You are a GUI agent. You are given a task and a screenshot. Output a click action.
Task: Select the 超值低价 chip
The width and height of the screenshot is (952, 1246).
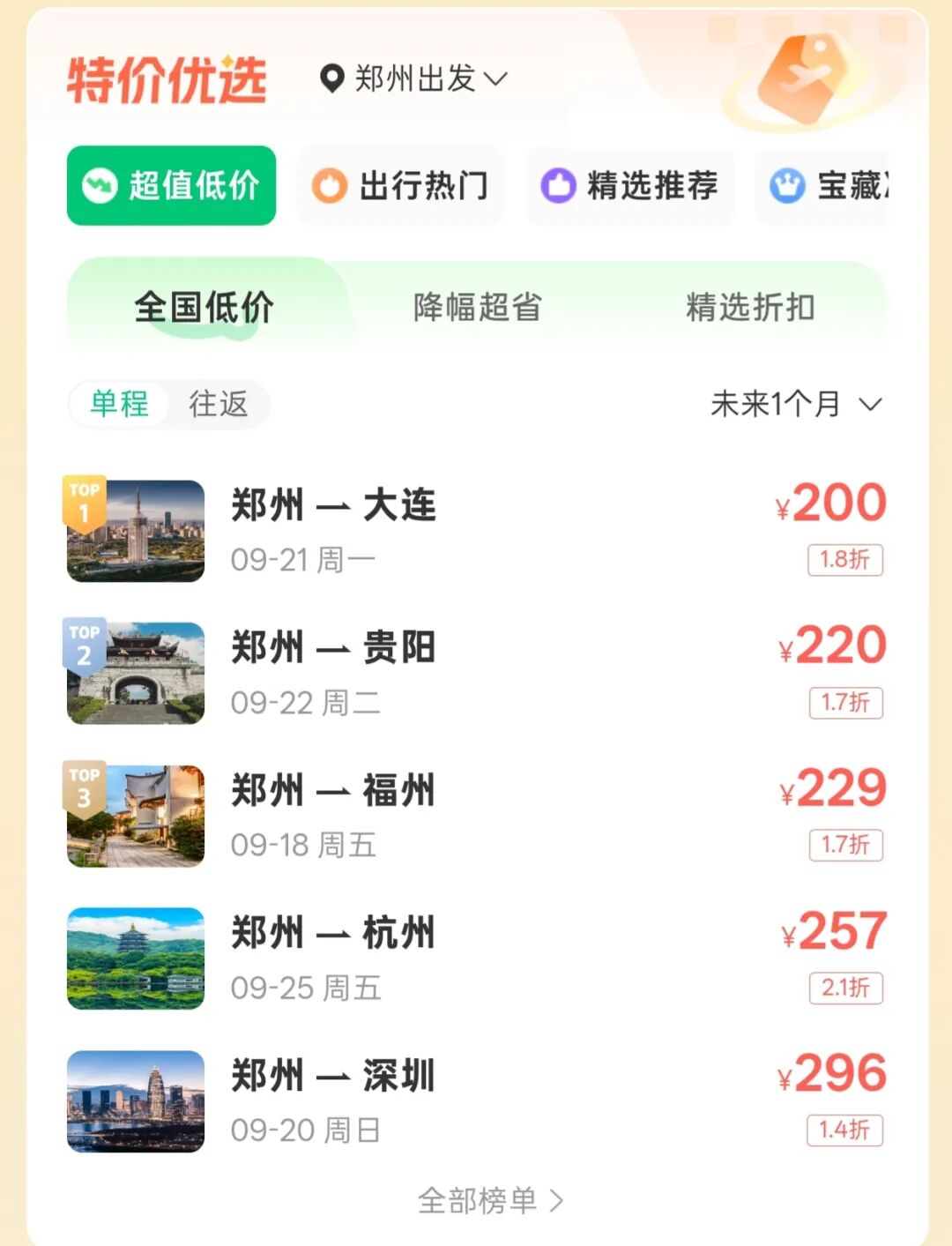click(171, 185)
